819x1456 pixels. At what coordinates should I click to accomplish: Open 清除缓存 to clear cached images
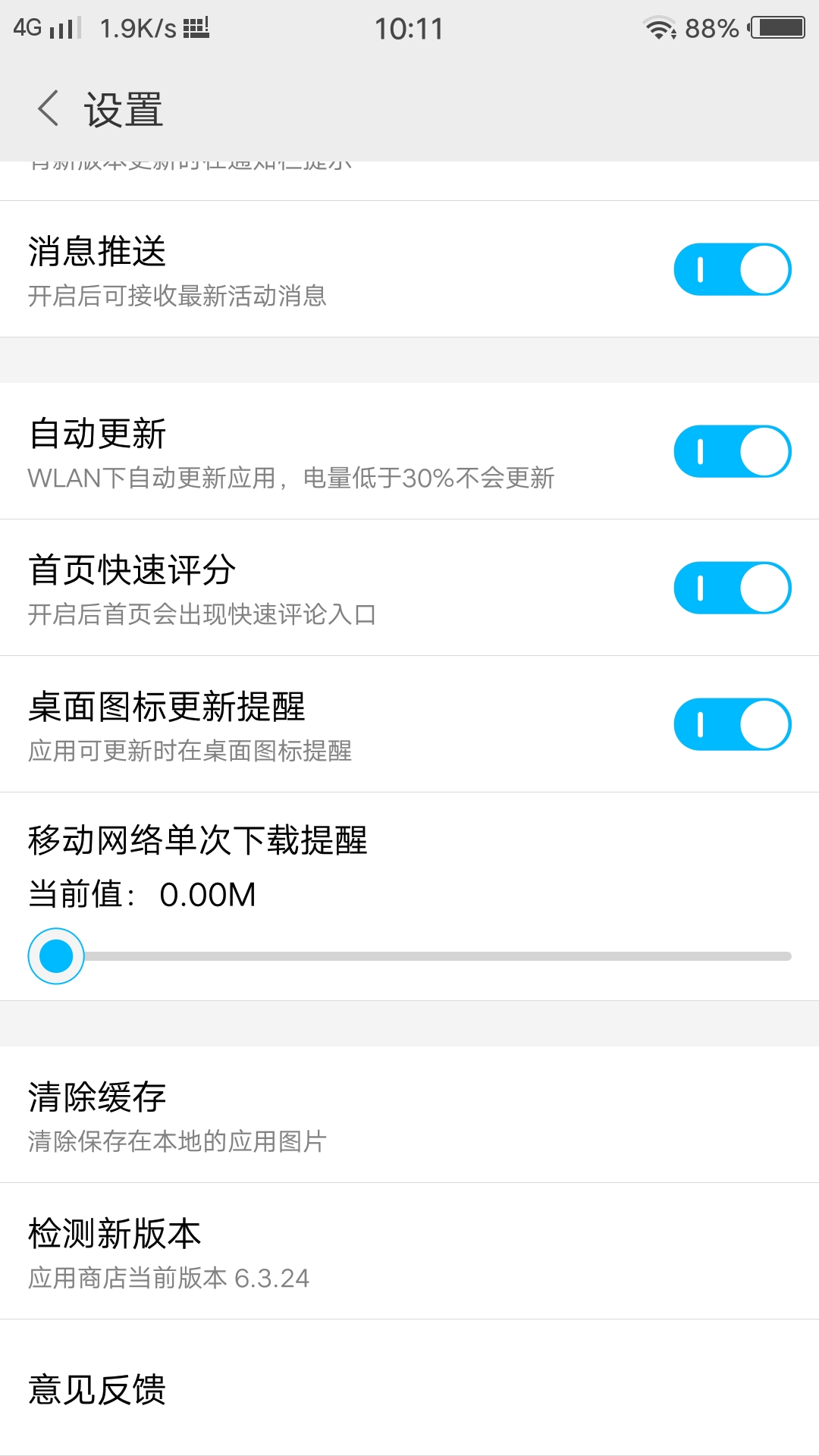[x=409, y=1115]
